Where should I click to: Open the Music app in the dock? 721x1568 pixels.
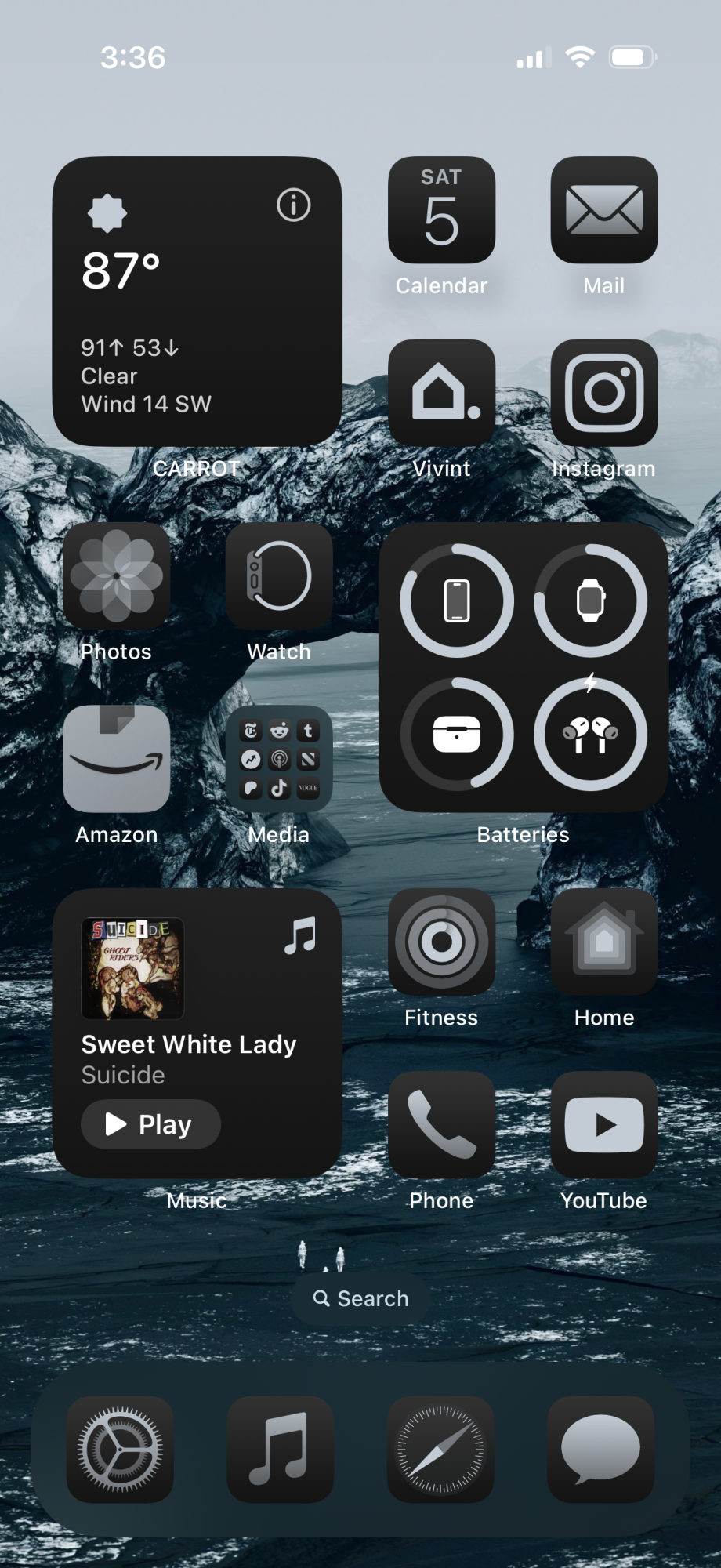coord(280,1449)
